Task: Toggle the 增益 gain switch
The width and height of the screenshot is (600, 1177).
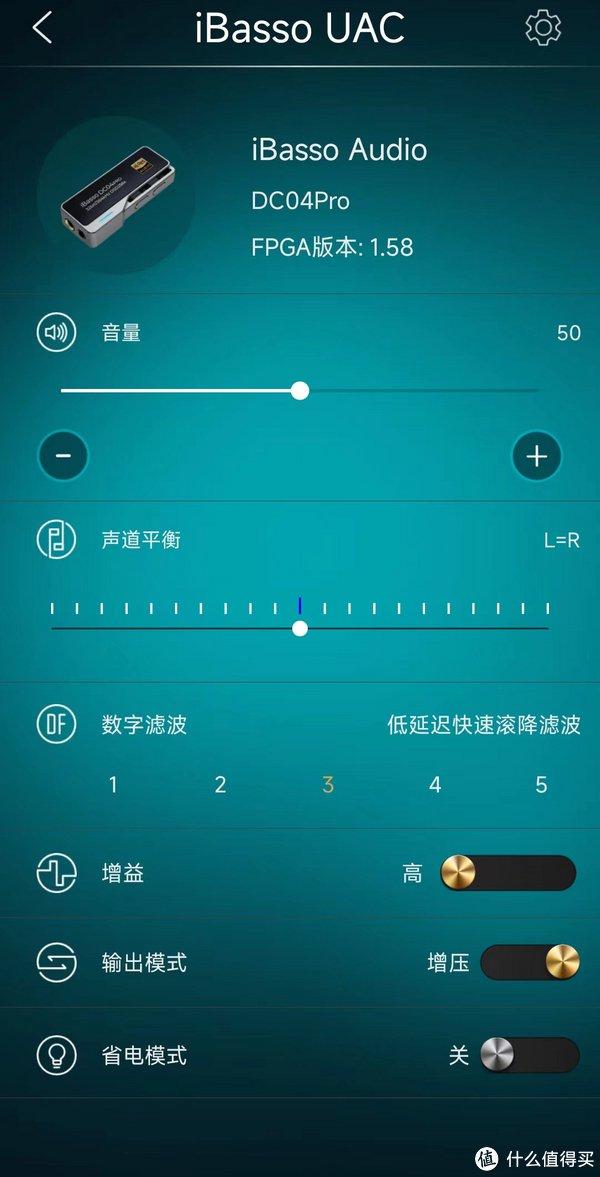Action: tap(508, 873)
